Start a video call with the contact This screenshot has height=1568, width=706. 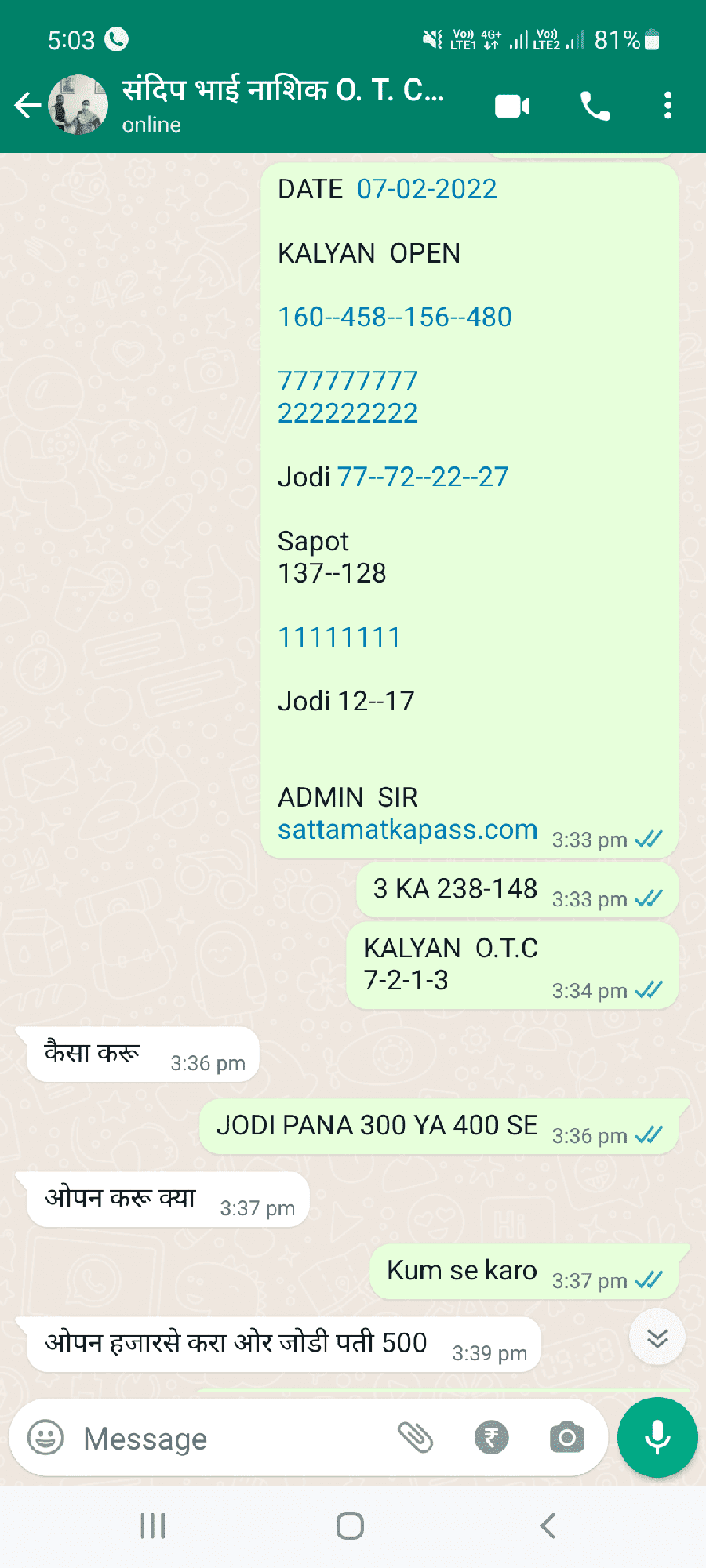coord(513,106)
